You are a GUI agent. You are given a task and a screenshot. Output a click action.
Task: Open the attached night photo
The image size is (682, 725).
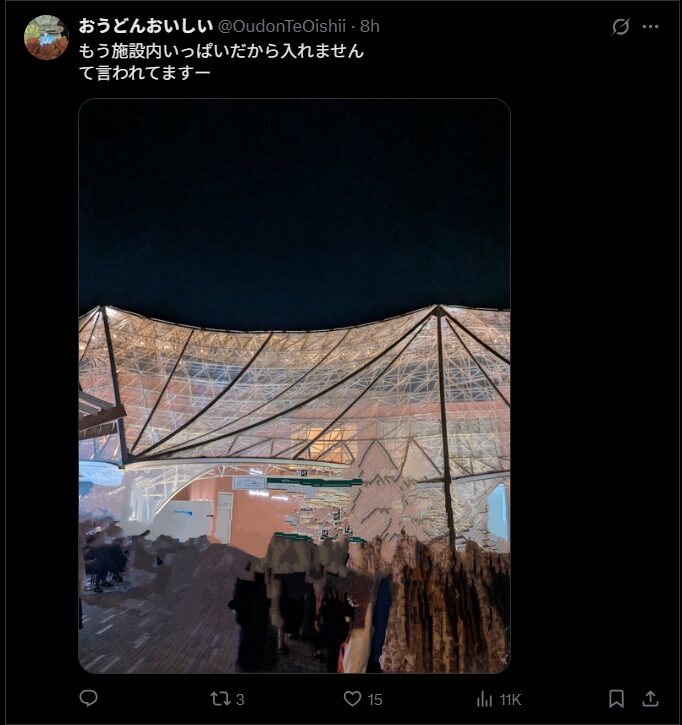294,385
